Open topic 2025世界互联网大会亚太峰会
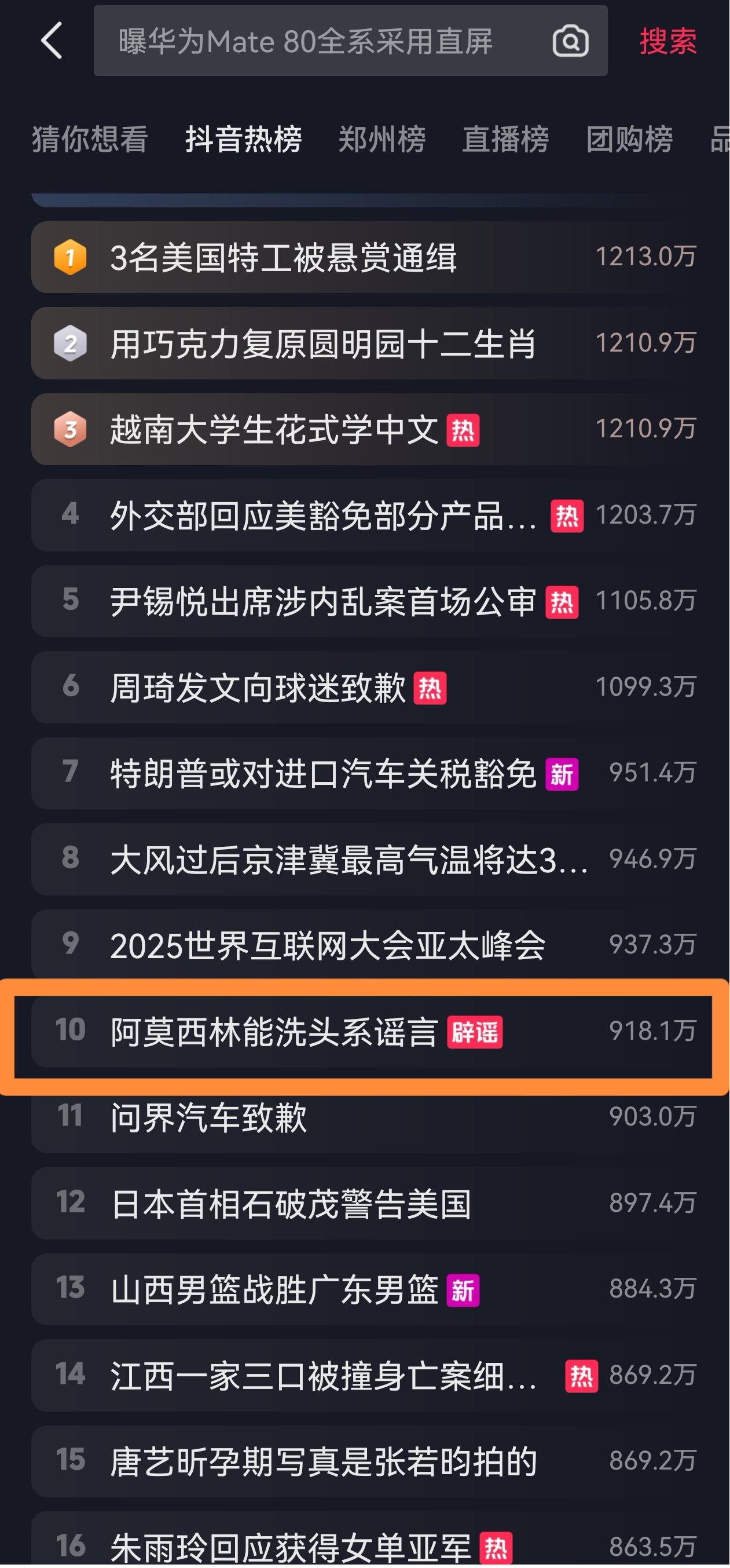730x1568 pixels. tap(365, 945)
